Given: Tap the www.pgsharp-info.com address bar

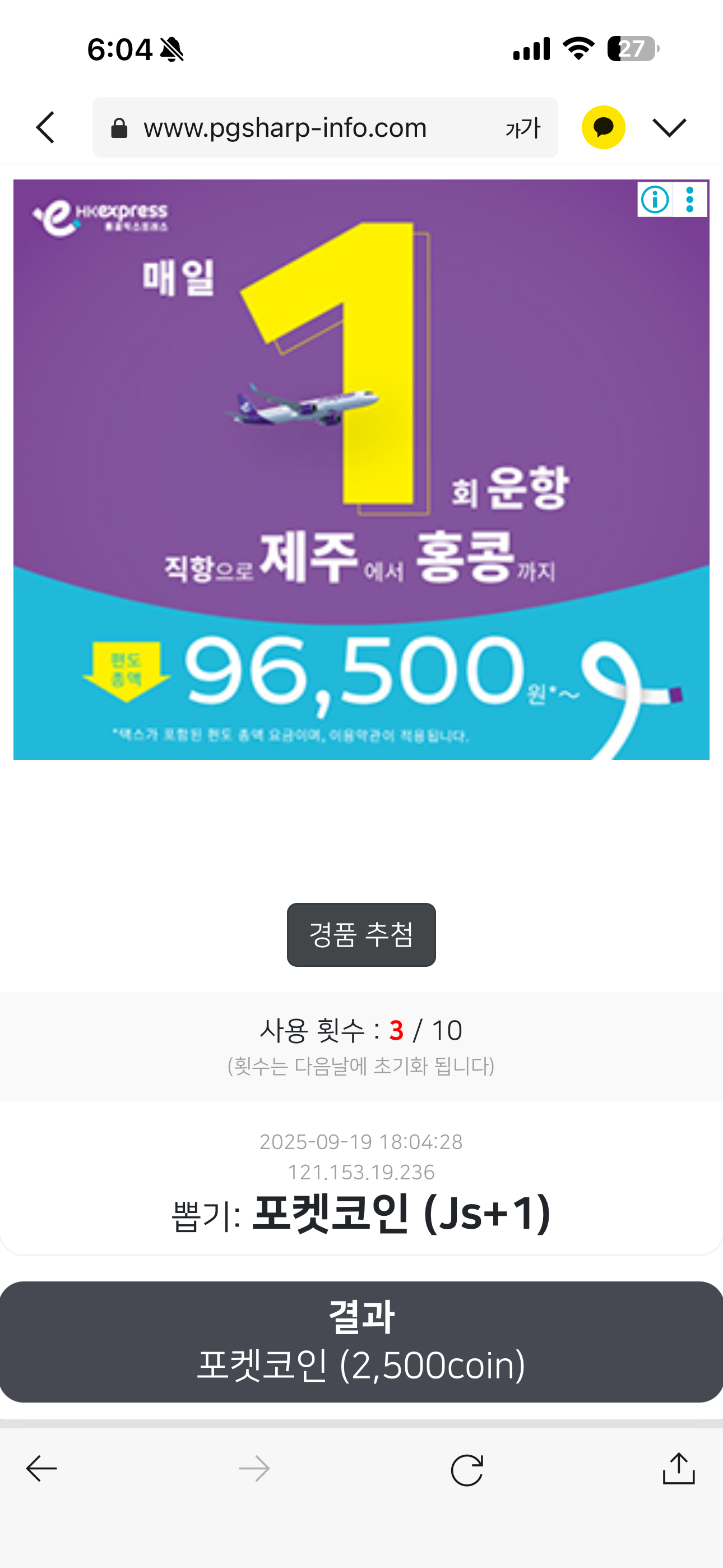Looking at the screenshot, I should pyautogui.click(x=285, y=128).
